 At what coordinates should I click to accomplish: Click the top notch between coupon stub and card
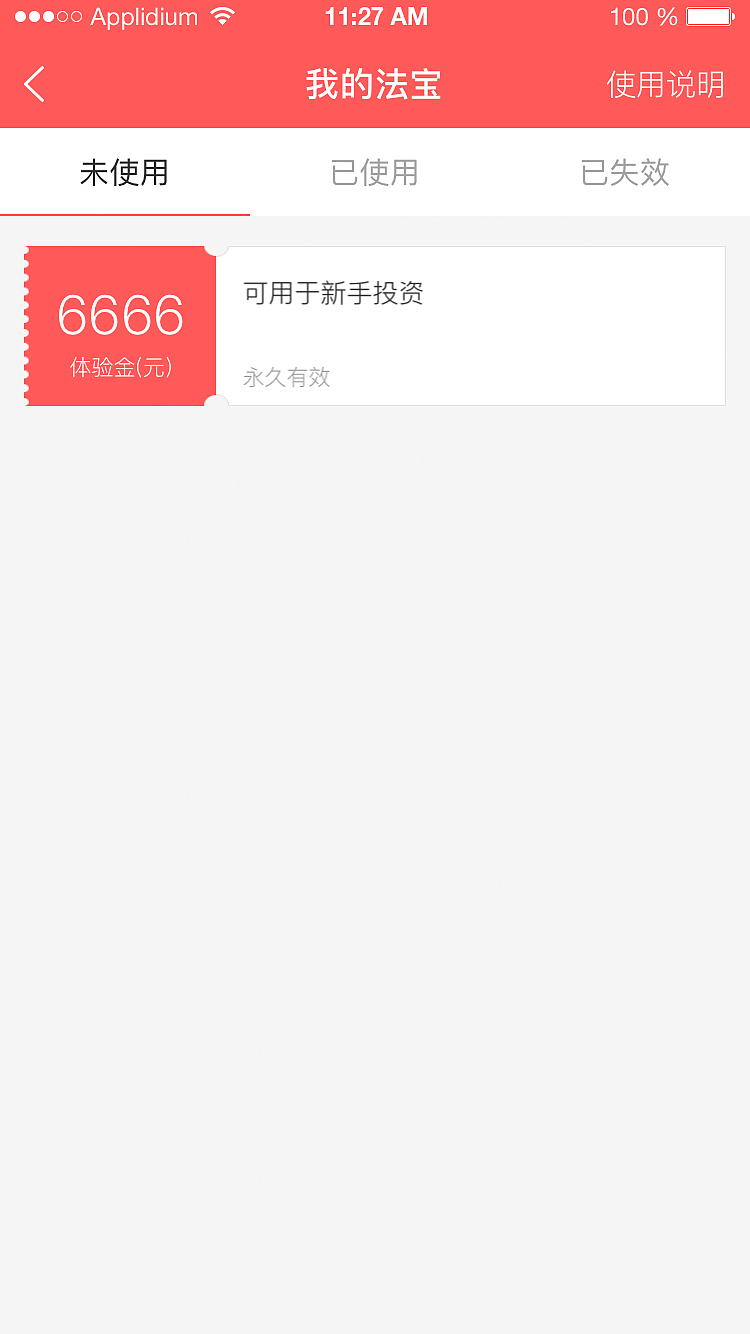(215, 248)
